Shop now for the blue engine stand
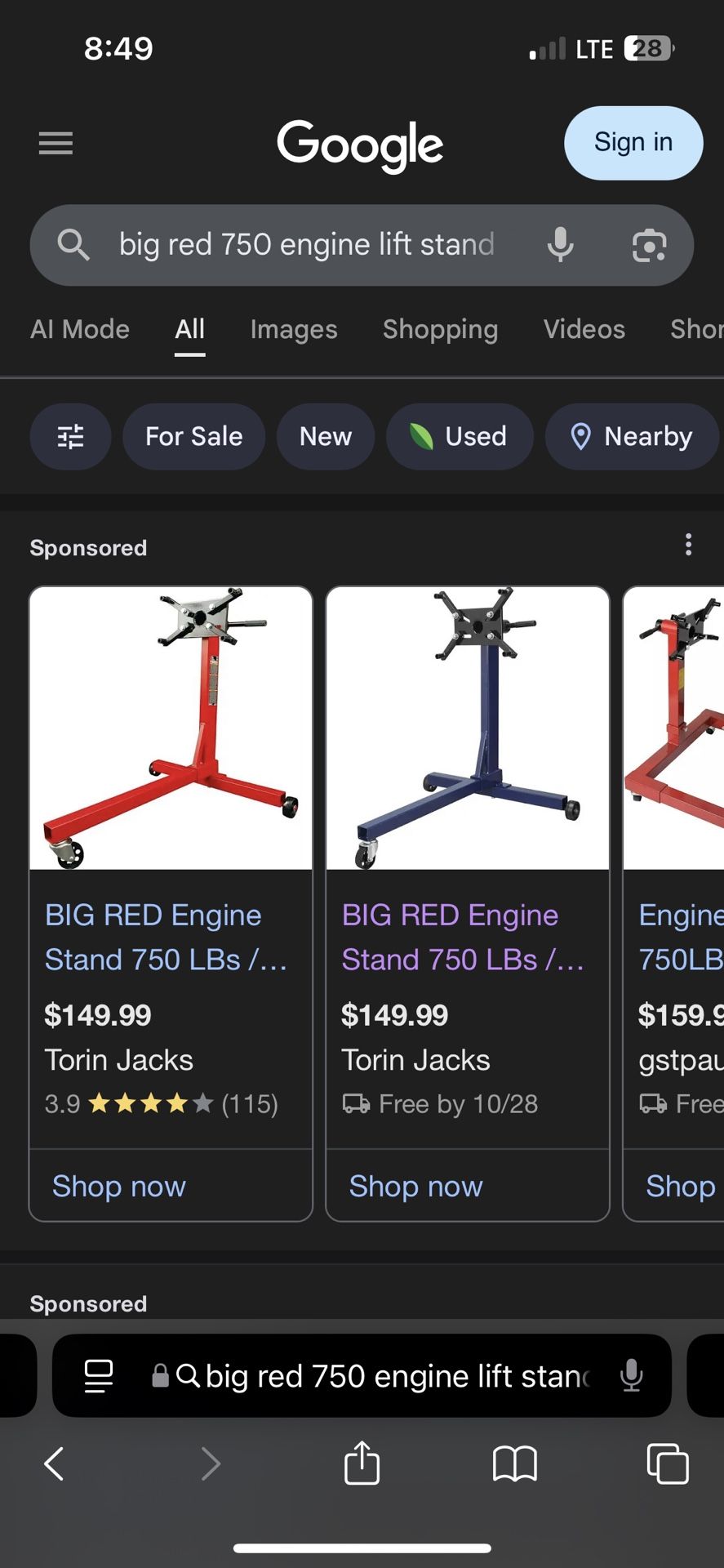This screenshot has width=724, height=1568. [x=415, y=1185]
